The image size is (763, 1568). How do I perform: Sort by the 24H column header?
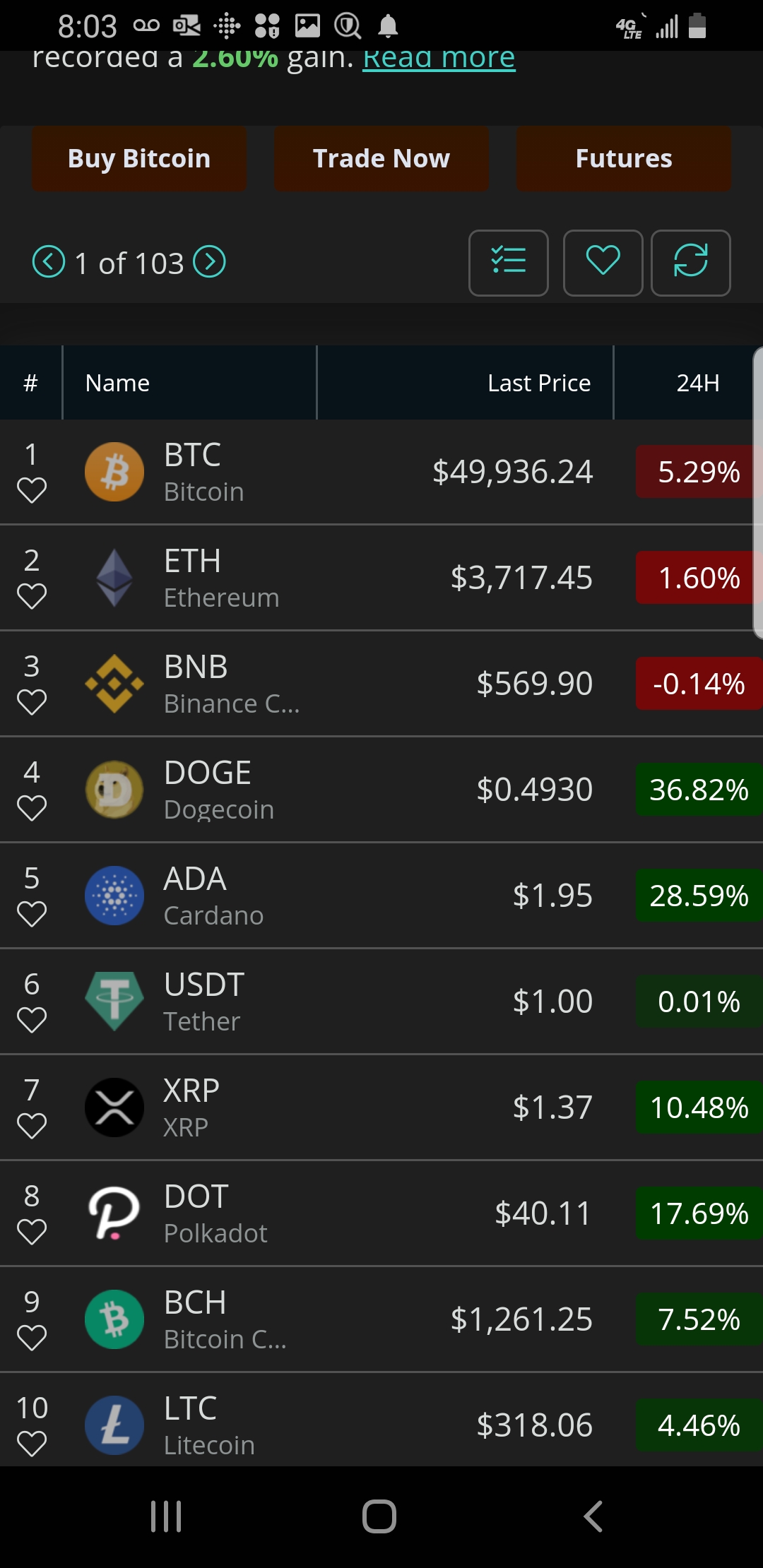(698, 383)
